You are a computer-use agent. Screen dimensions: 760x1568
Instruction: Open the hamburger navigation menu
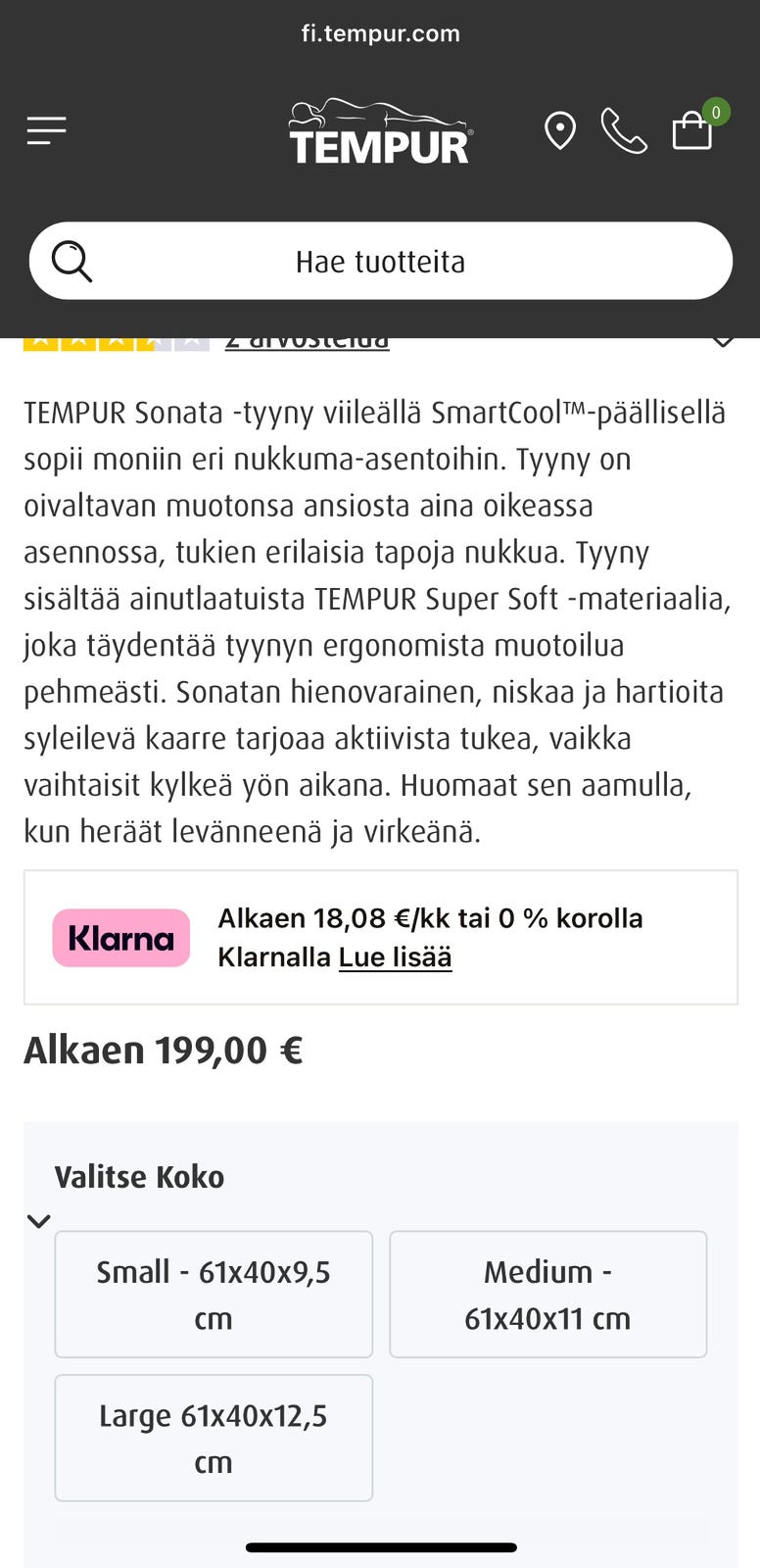click(x=45, y=130)
